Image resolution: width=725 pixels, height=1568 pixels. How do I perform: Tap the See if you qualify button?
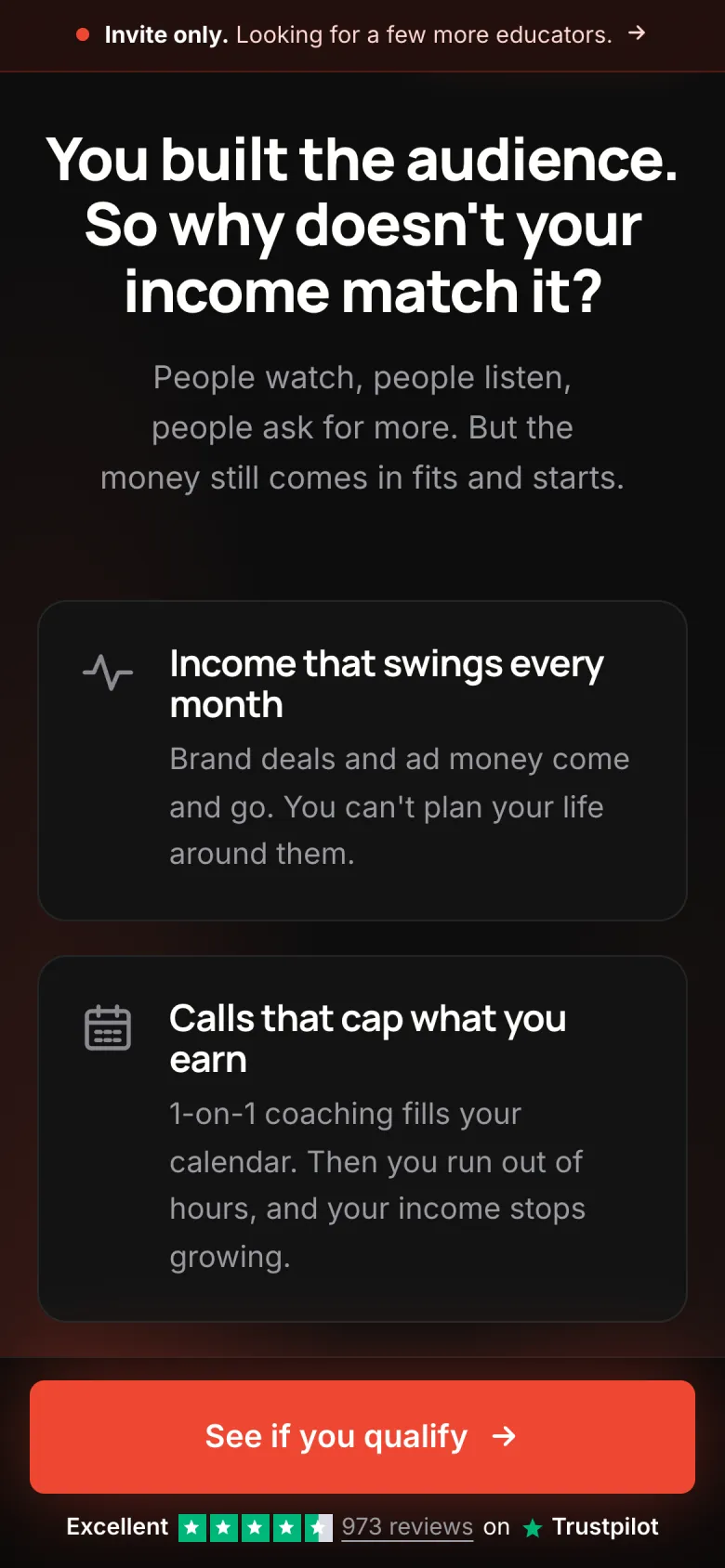pyautogui.click(x=362, y=1436)
